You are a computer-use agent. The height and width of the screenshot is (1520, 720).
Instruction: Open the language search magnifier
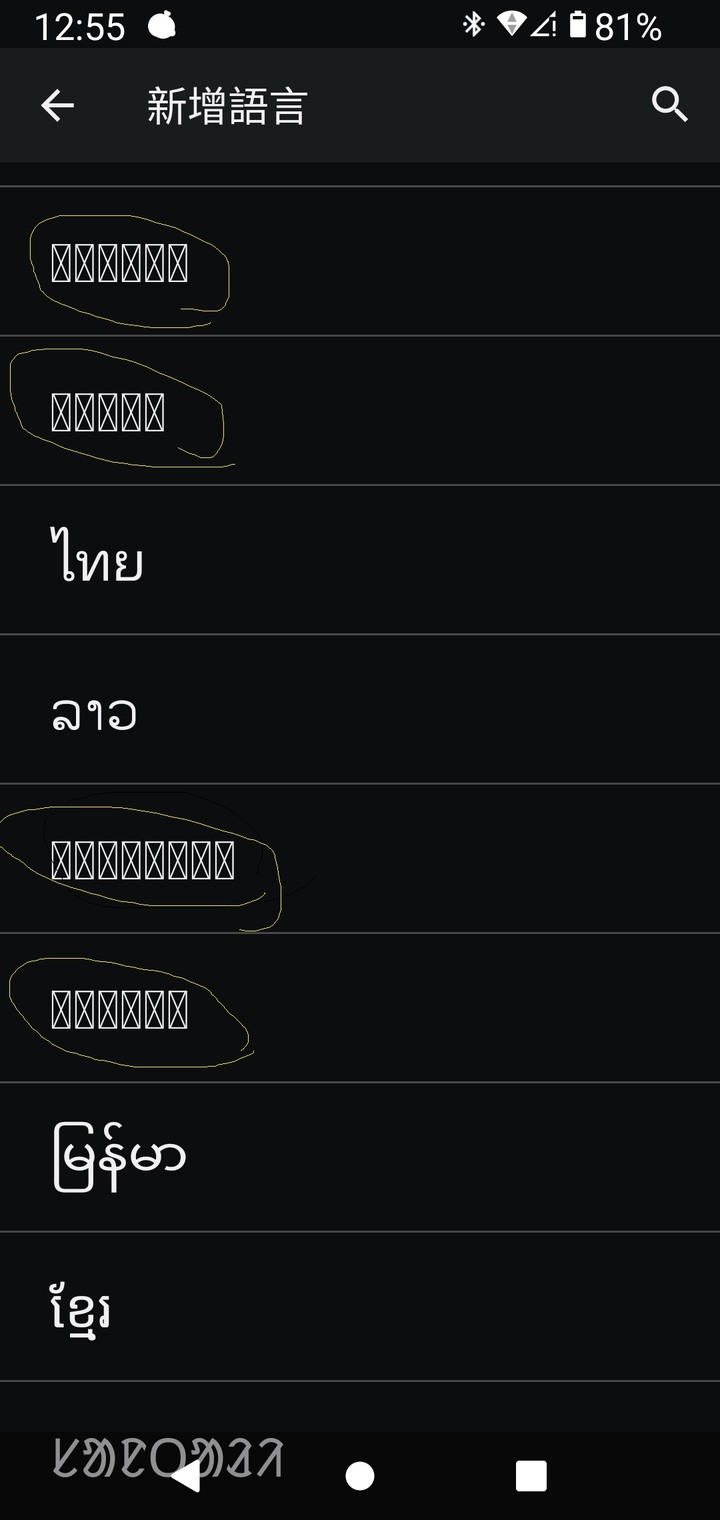coord(669,104)
